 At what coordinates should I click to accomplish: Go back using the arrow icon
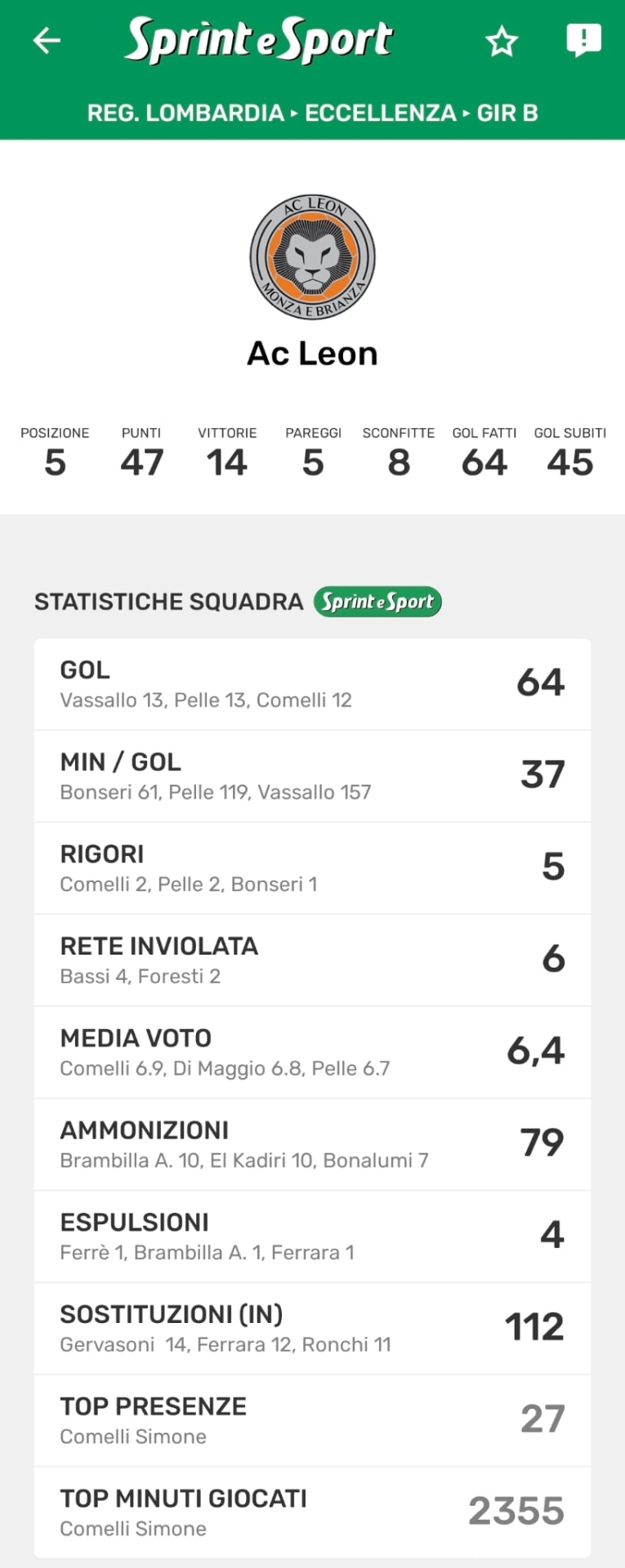[x=47, y=41]
